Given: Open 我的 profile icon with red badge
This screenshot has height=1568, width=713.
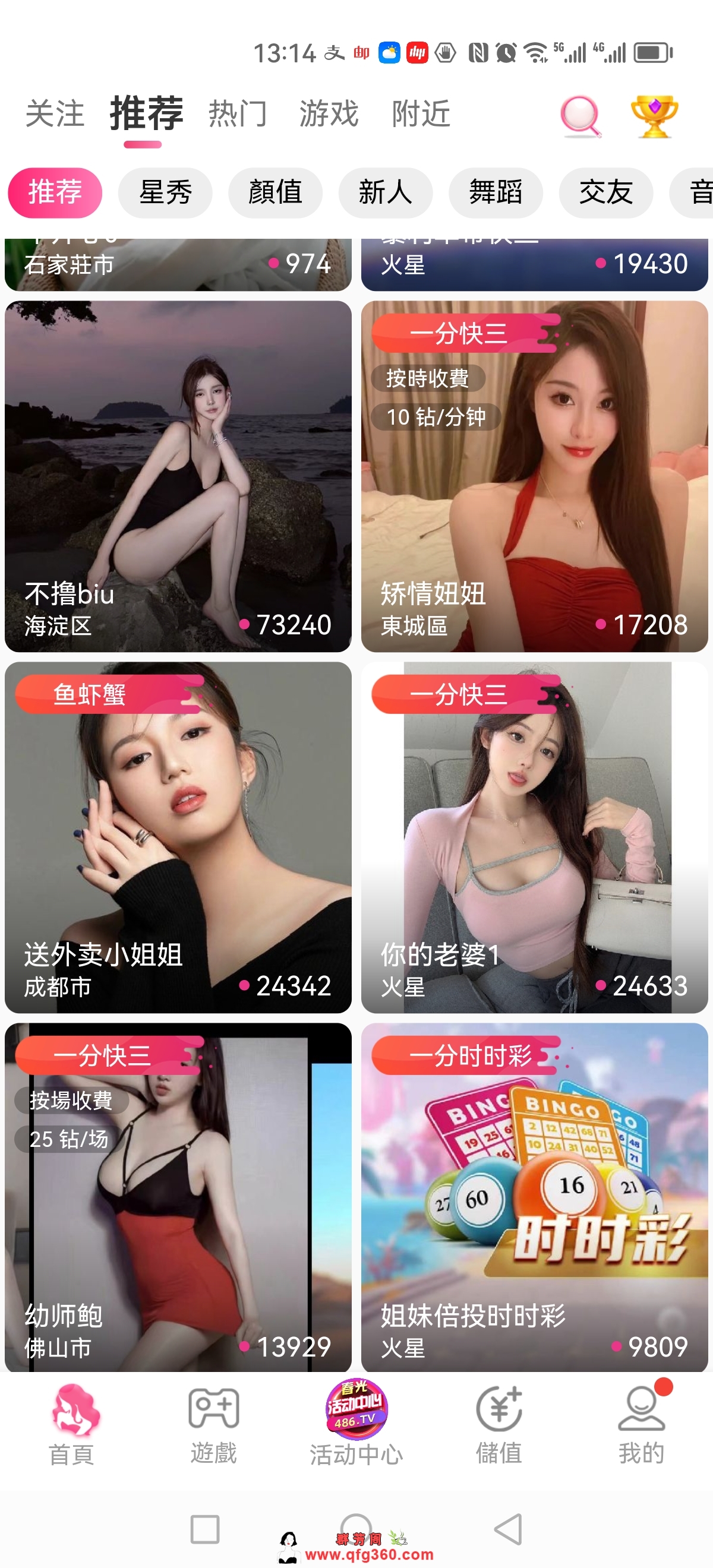Looking at the screenshot, I should click(641, 1406).
